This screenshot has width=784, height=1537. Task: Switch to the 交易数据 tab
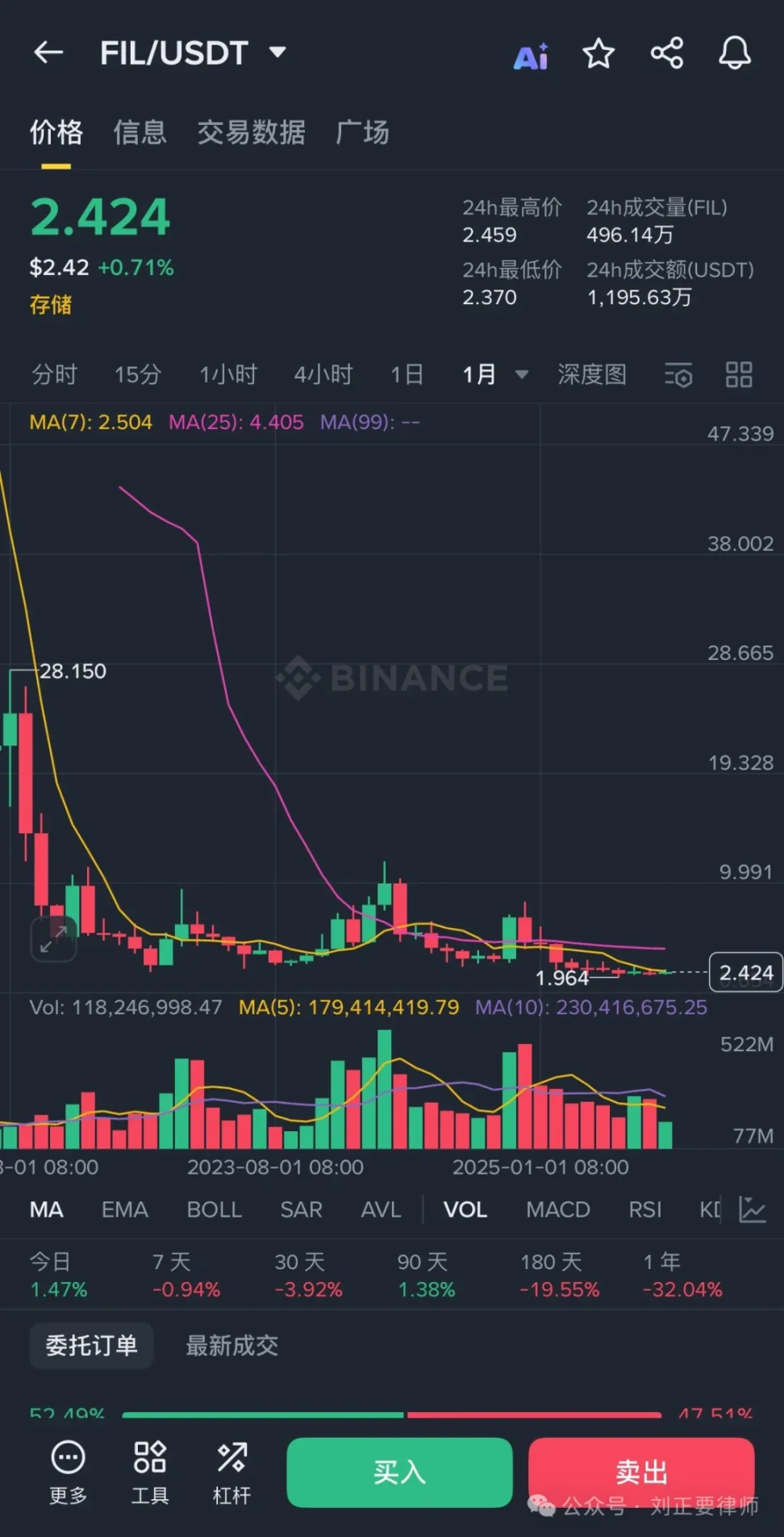click(x=251, y=132)
